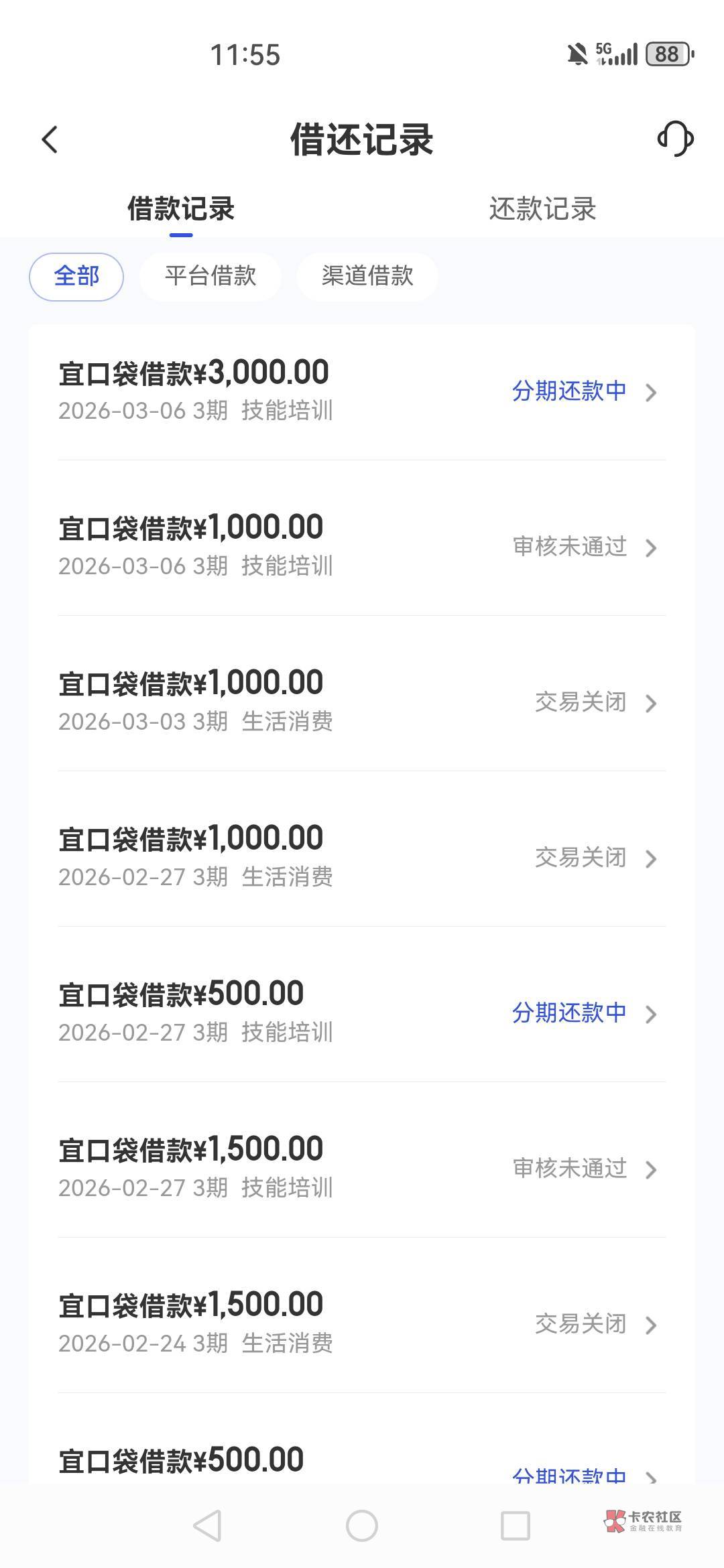View the ¥1,000.00 生活消费 loan from 2026-02-27
Image resolution: width=724 pixels, height=1568 pixels.
click(x=362, y=857)
